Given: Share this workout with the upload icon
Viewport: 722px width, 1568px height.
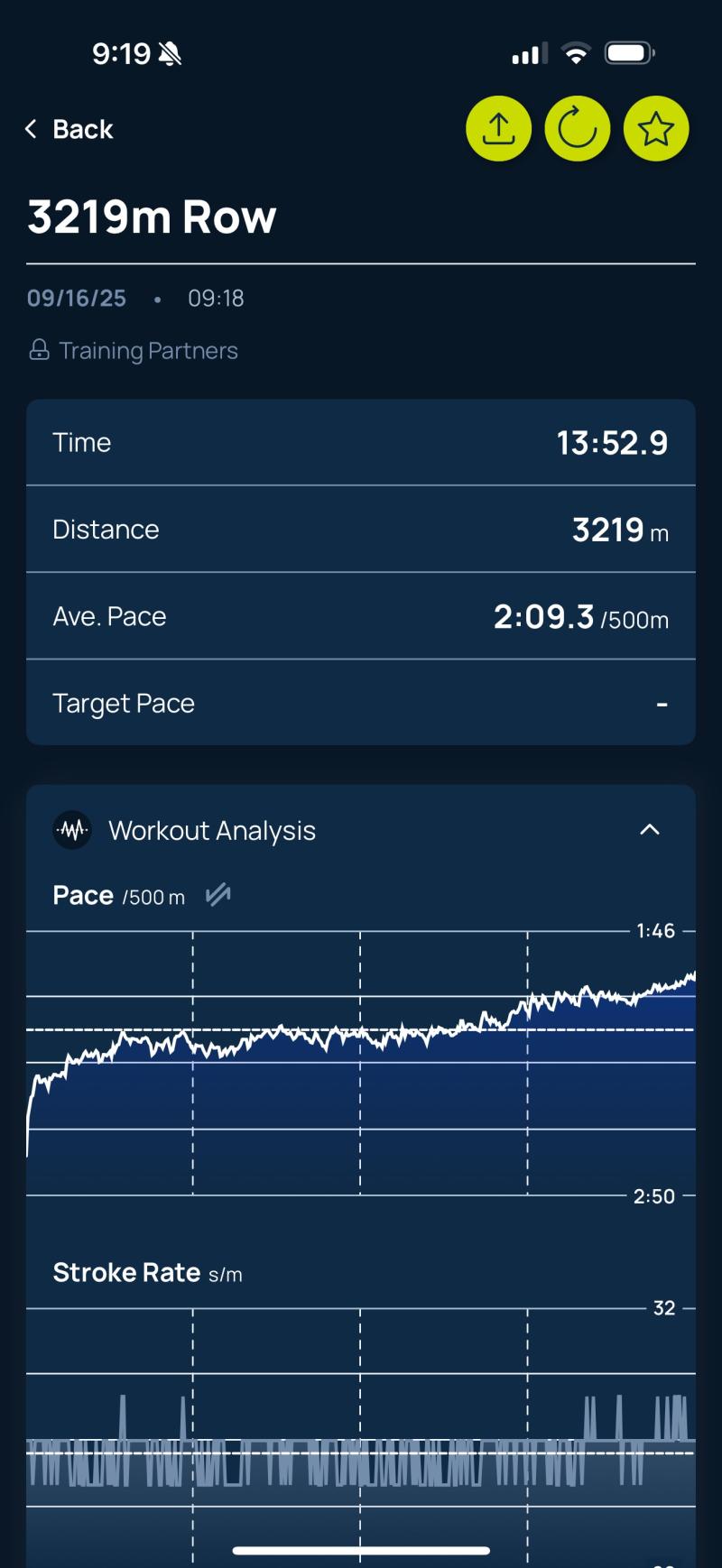Looking at the screenshot, I should click(x=498, y=129).
